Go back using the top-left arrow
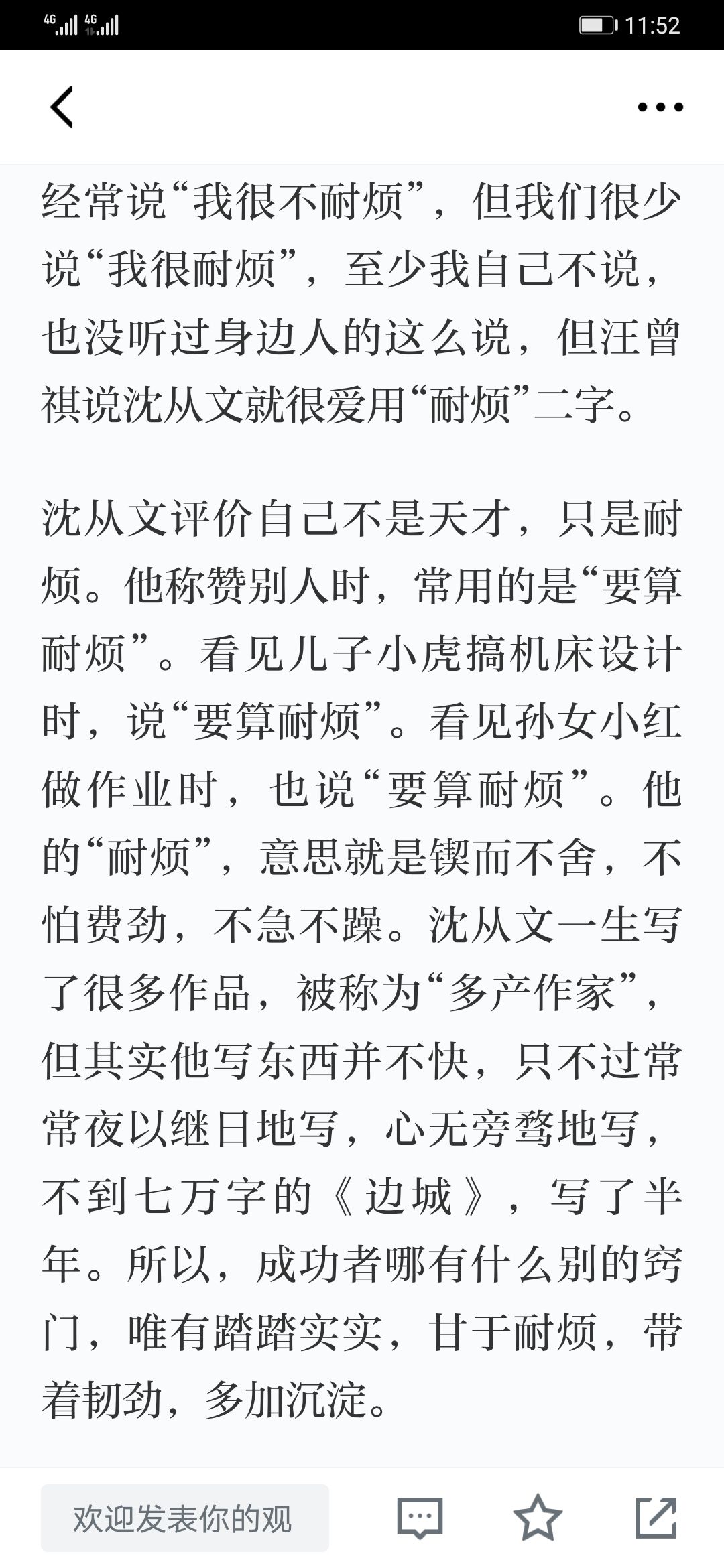 coord(62,107)
